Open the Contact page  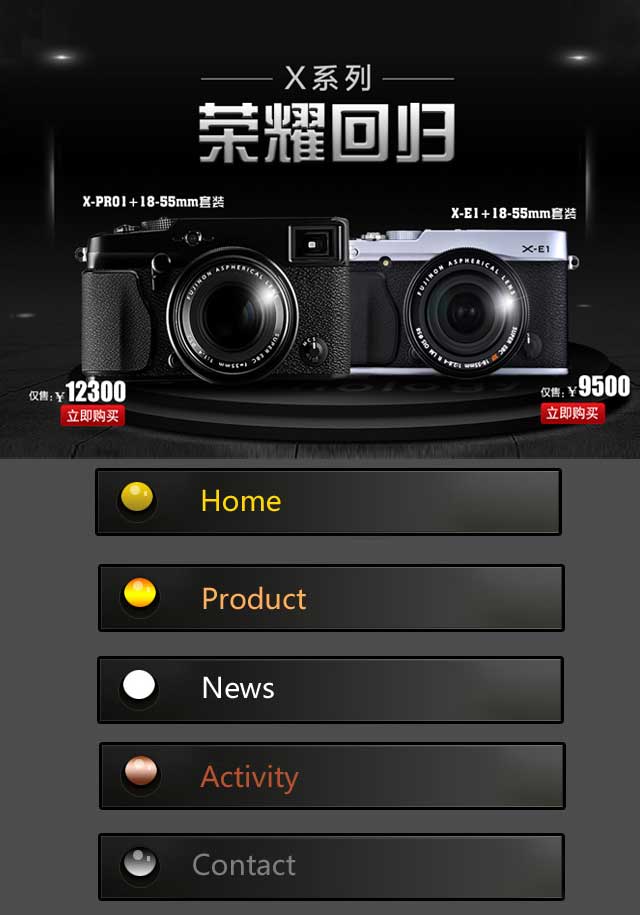point(330,866)
